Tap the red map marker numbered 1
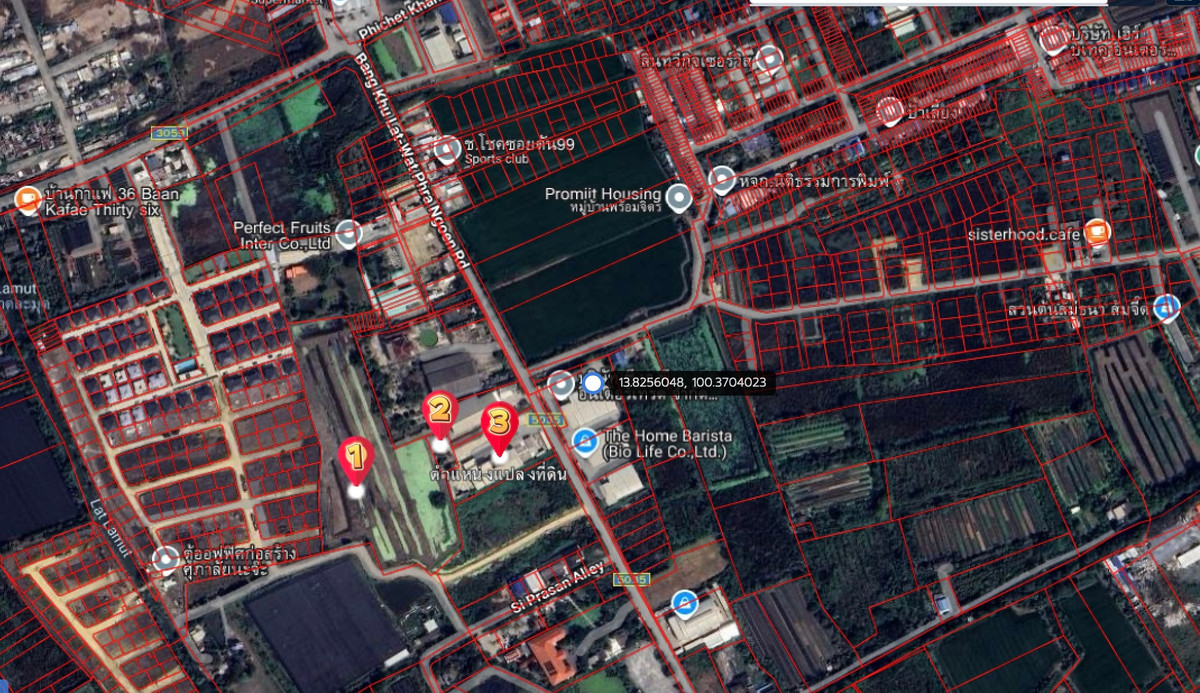Image resolution: width=1200 pixels, height=693 pixels. [x=354, y=461]
